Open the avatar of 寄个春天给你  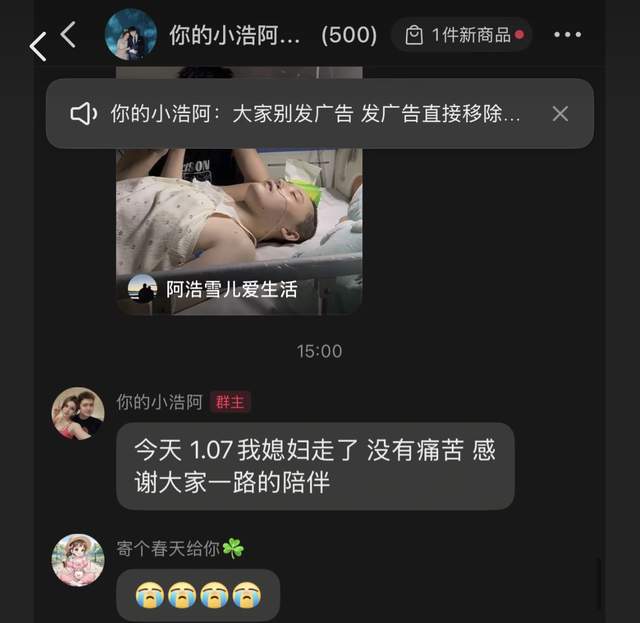pos(78,560)
